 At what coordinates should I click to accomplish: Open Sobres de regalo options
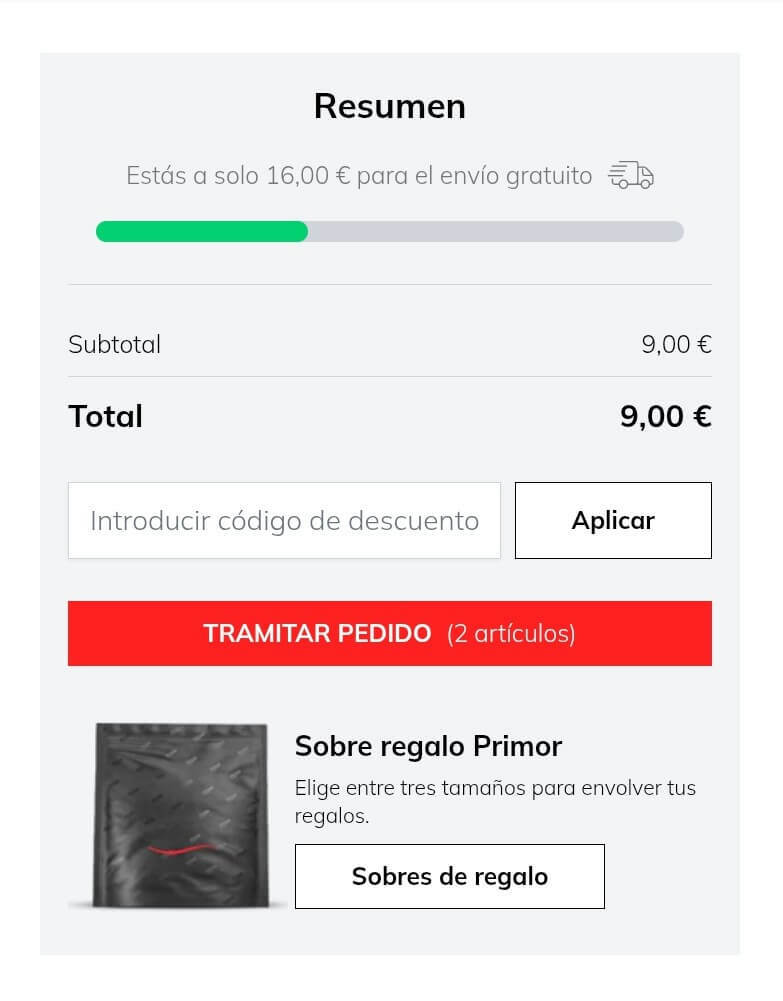click(450, 877)
